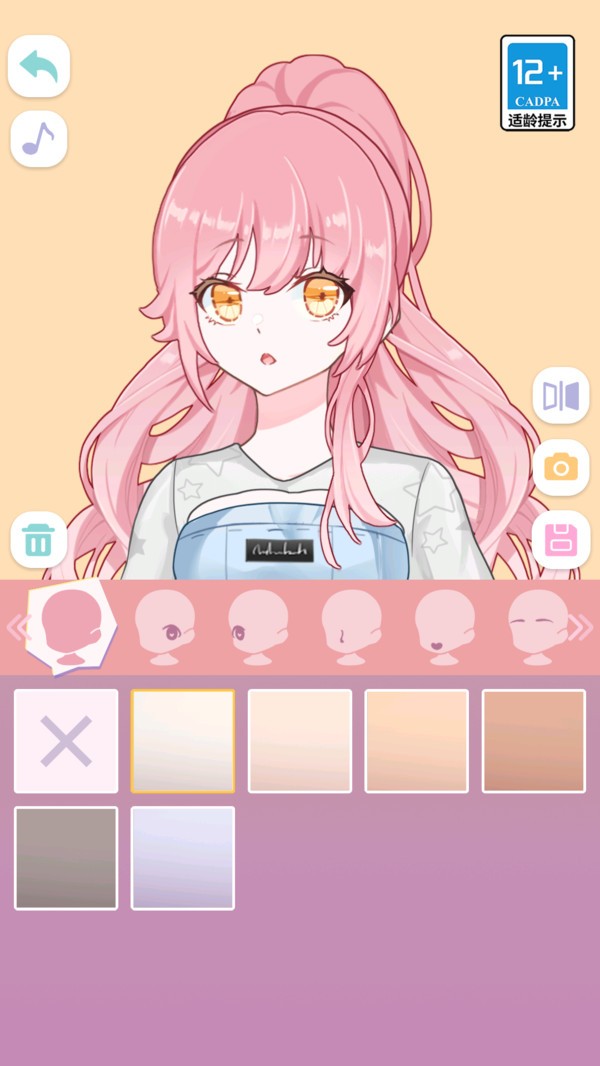Switch to the eye-with-lashes category tab
Viewport: 600px width, 1066px height.
click(x=258, y=627)
